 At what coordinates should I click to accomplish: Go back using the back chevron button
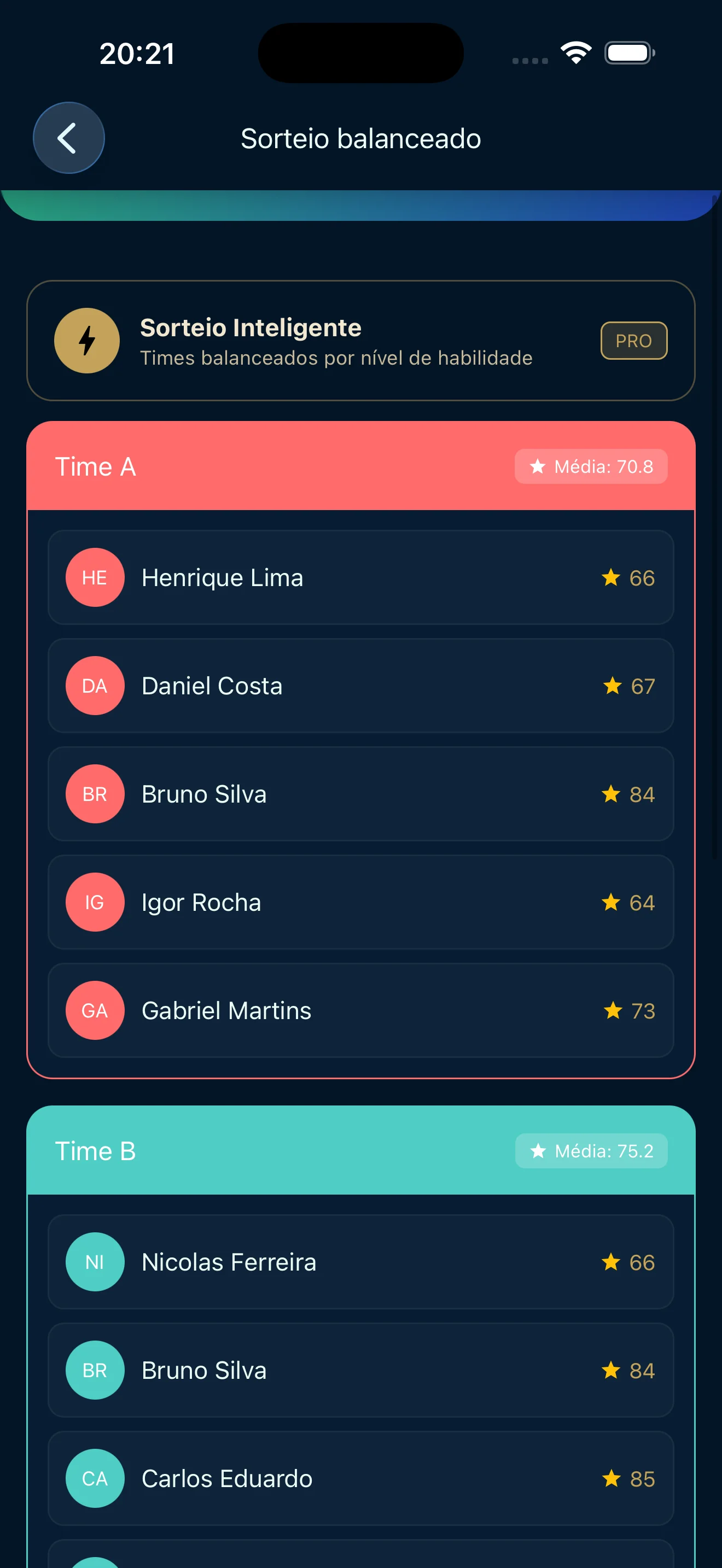pos(68,138)
